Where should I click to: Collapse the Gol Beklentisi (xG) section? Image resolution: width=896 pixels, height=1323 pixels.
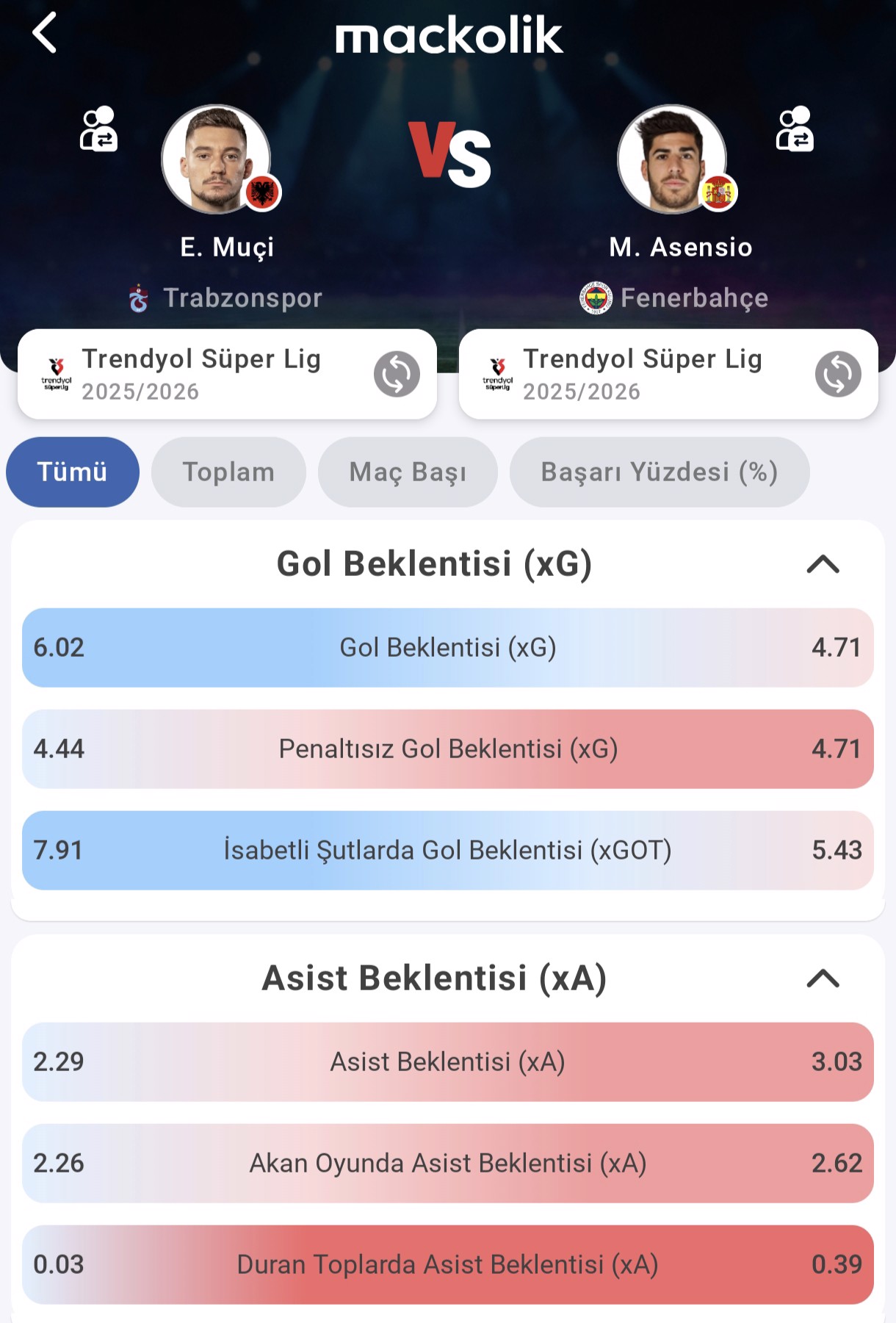(x=823, y=564)
